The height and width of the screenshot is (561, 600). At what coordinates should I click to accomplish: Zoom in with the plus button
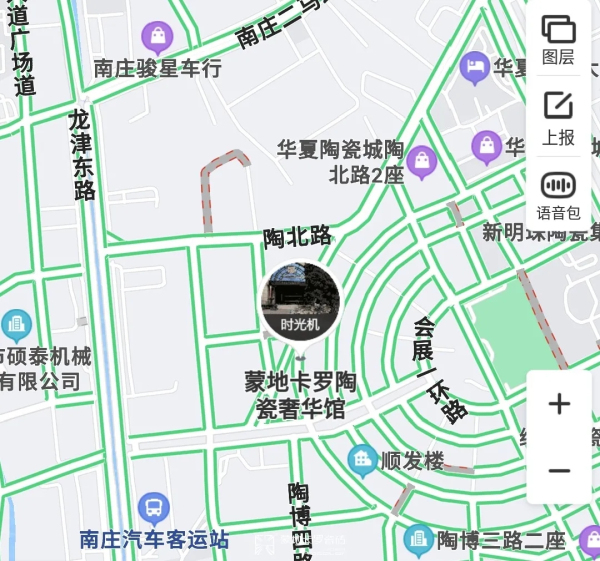point(559,404)
